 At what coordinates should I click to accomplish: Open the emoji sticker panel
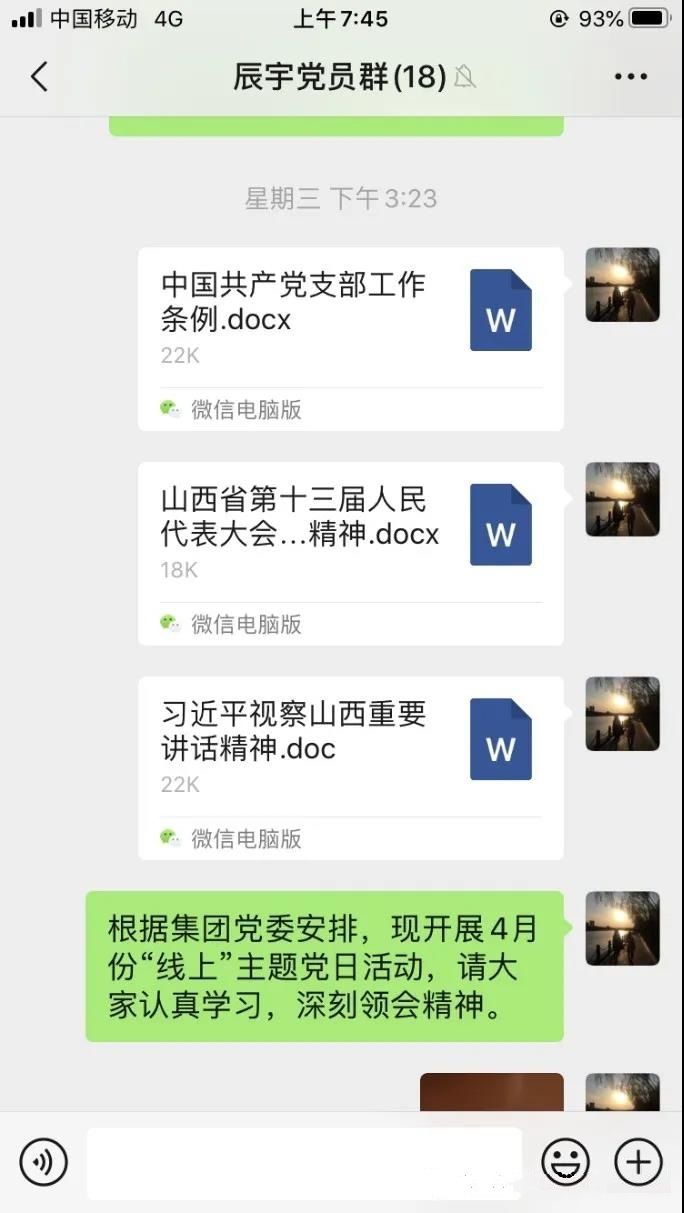pos(565,1162)
